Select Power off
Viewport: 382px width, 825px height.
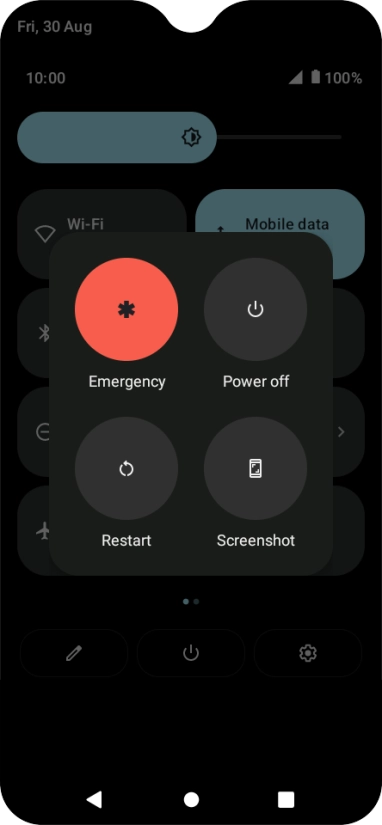pyautogui.click(x=255, y=309)
